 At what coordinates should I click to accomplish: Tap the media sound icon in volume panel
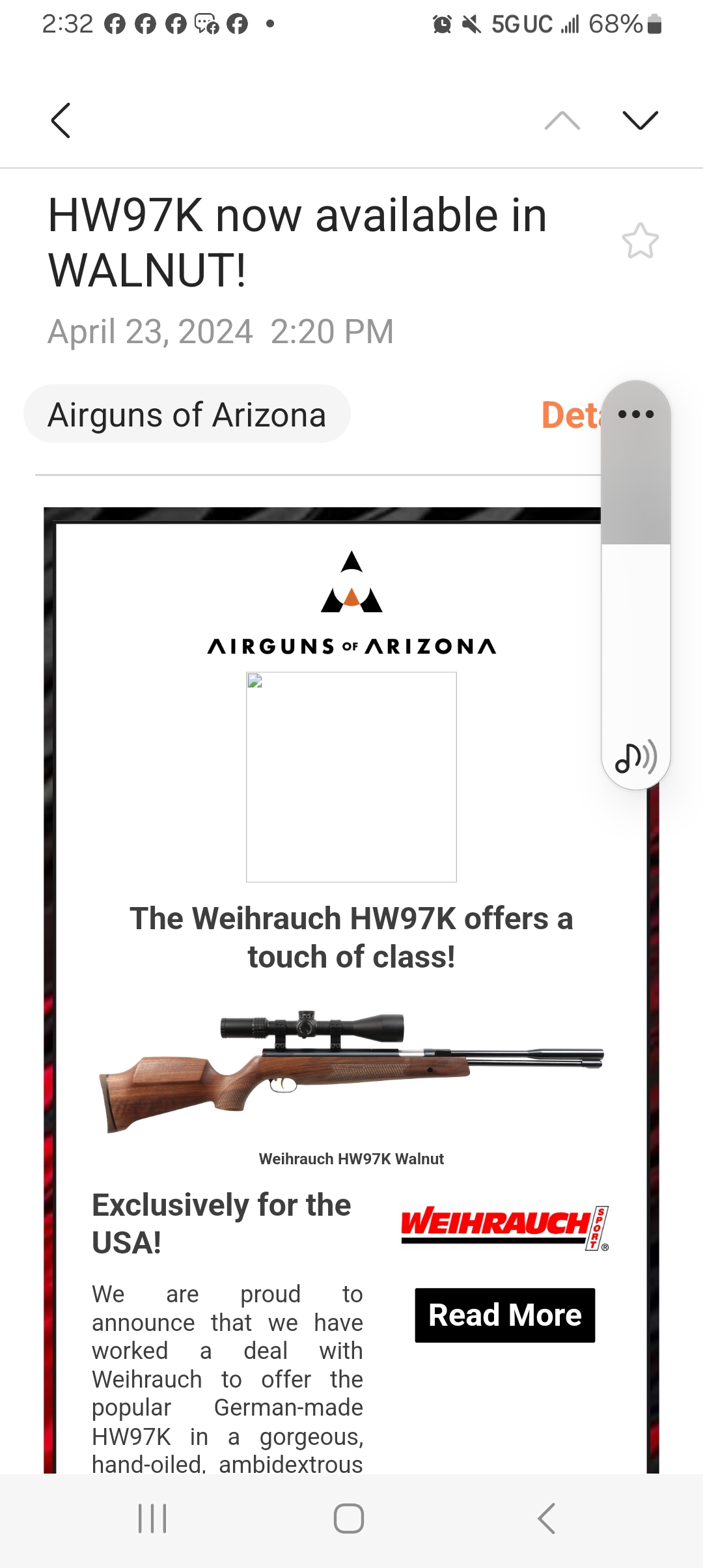635,757
